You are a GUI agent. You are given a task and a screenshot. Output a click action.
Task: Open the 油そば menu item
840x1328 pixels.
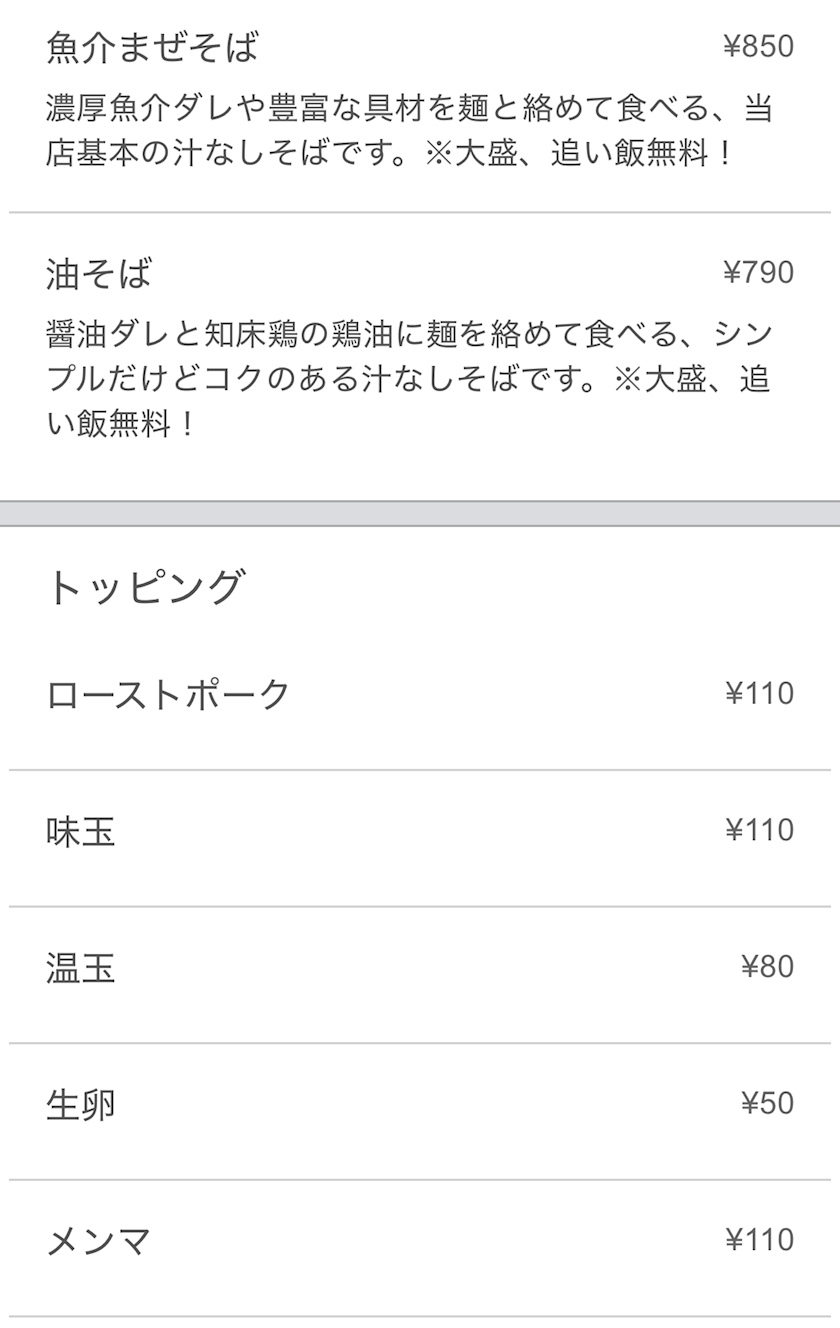420,356
